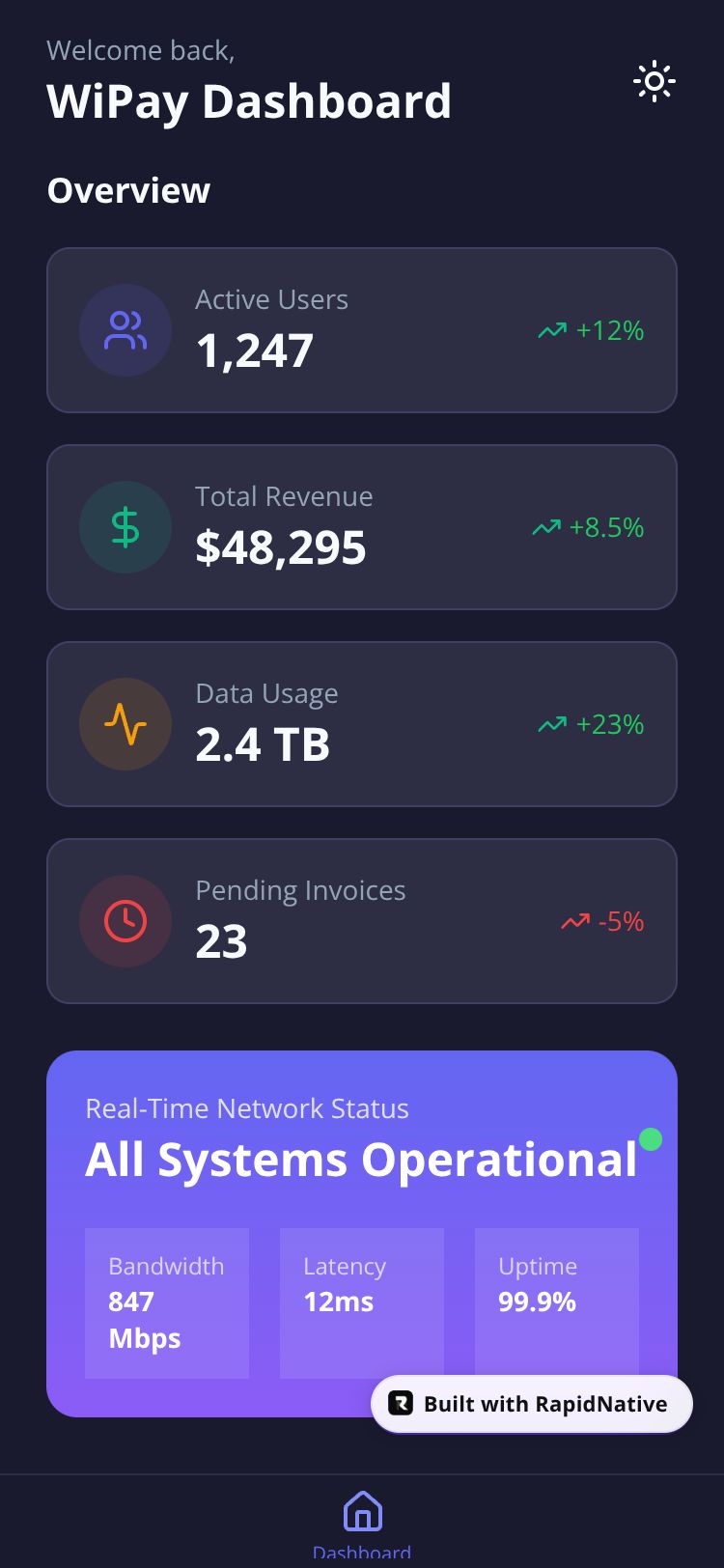Open the Total Revenue card
Viewport: 724px width, 1568px height.
[361, 527]
